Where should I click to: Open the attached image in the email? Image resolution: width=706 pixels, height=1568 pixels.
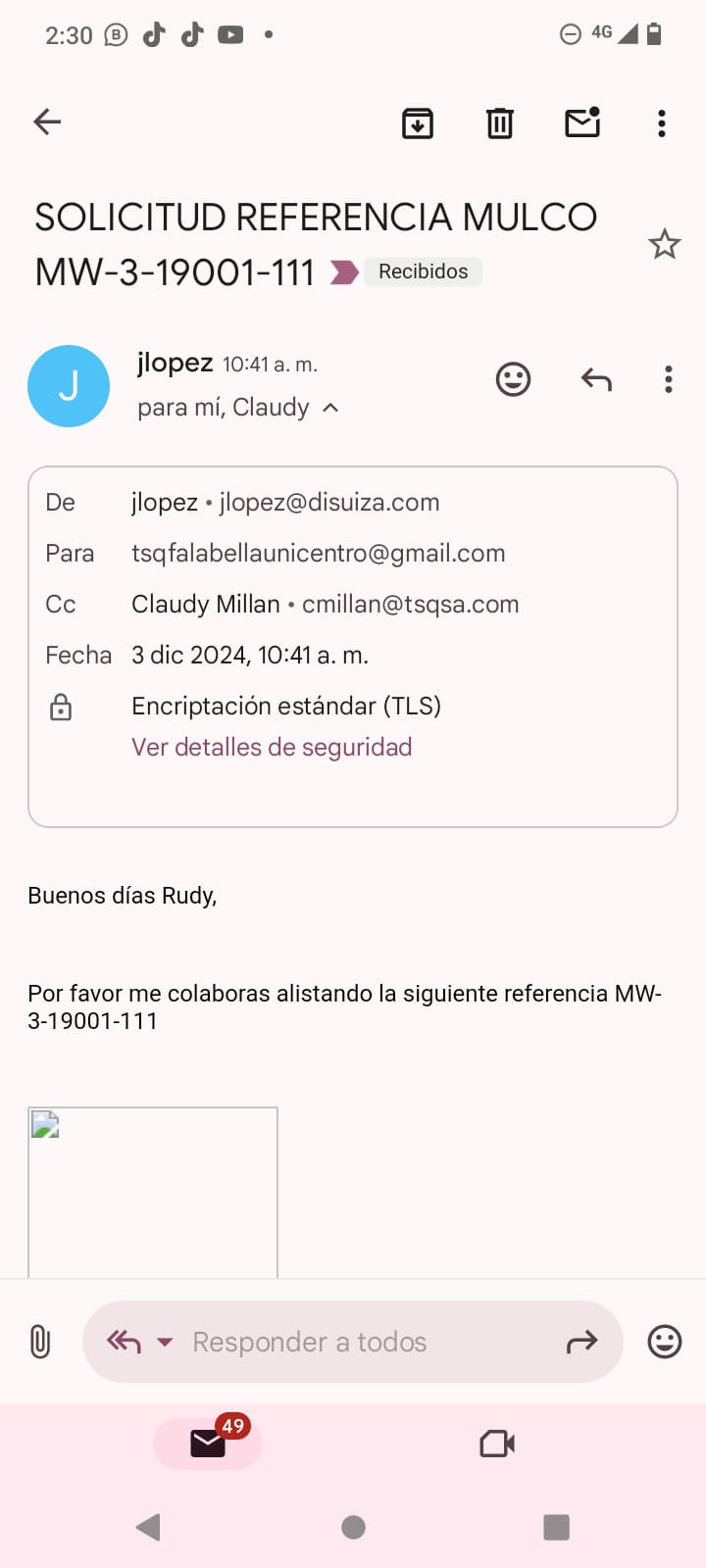(x=153, y=1192)
